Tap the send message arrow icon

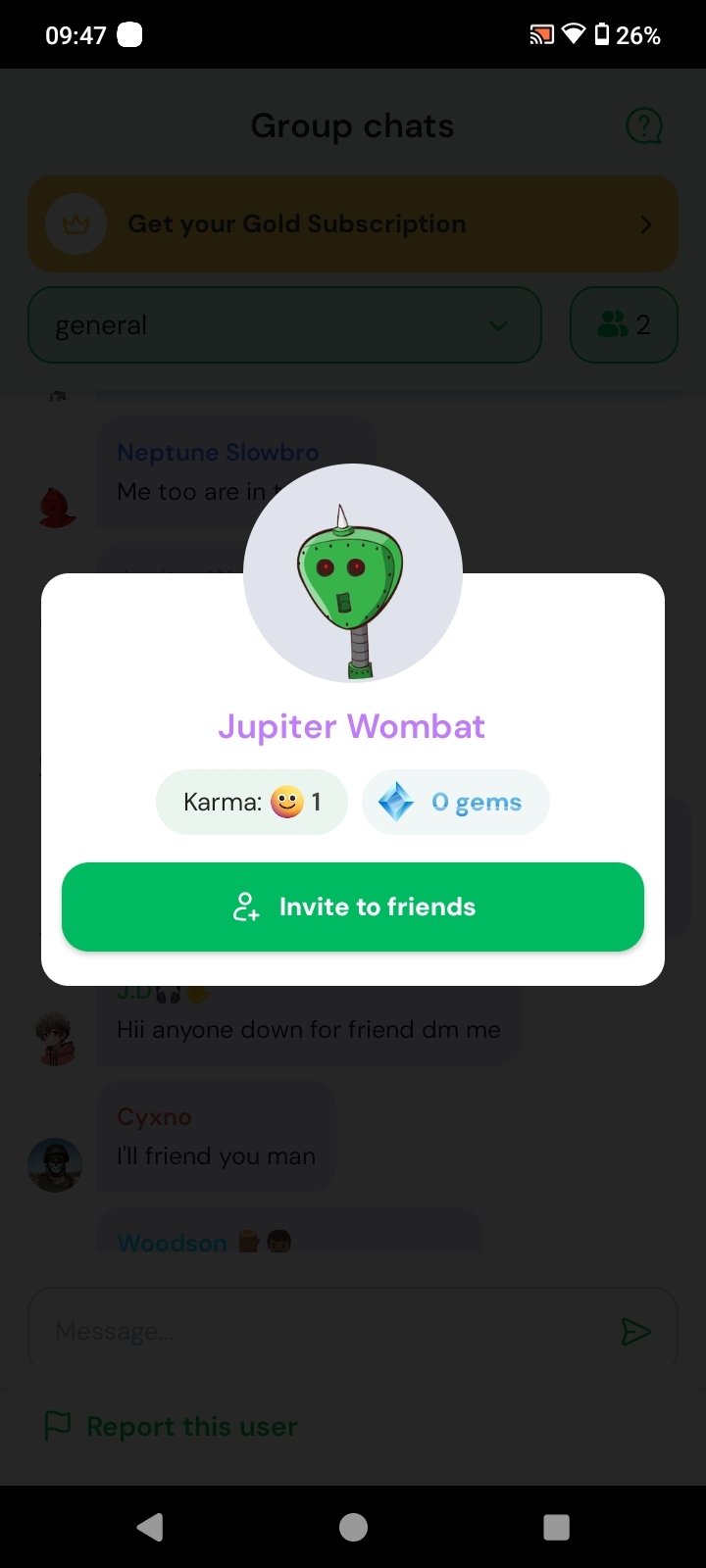(637, 1331)
